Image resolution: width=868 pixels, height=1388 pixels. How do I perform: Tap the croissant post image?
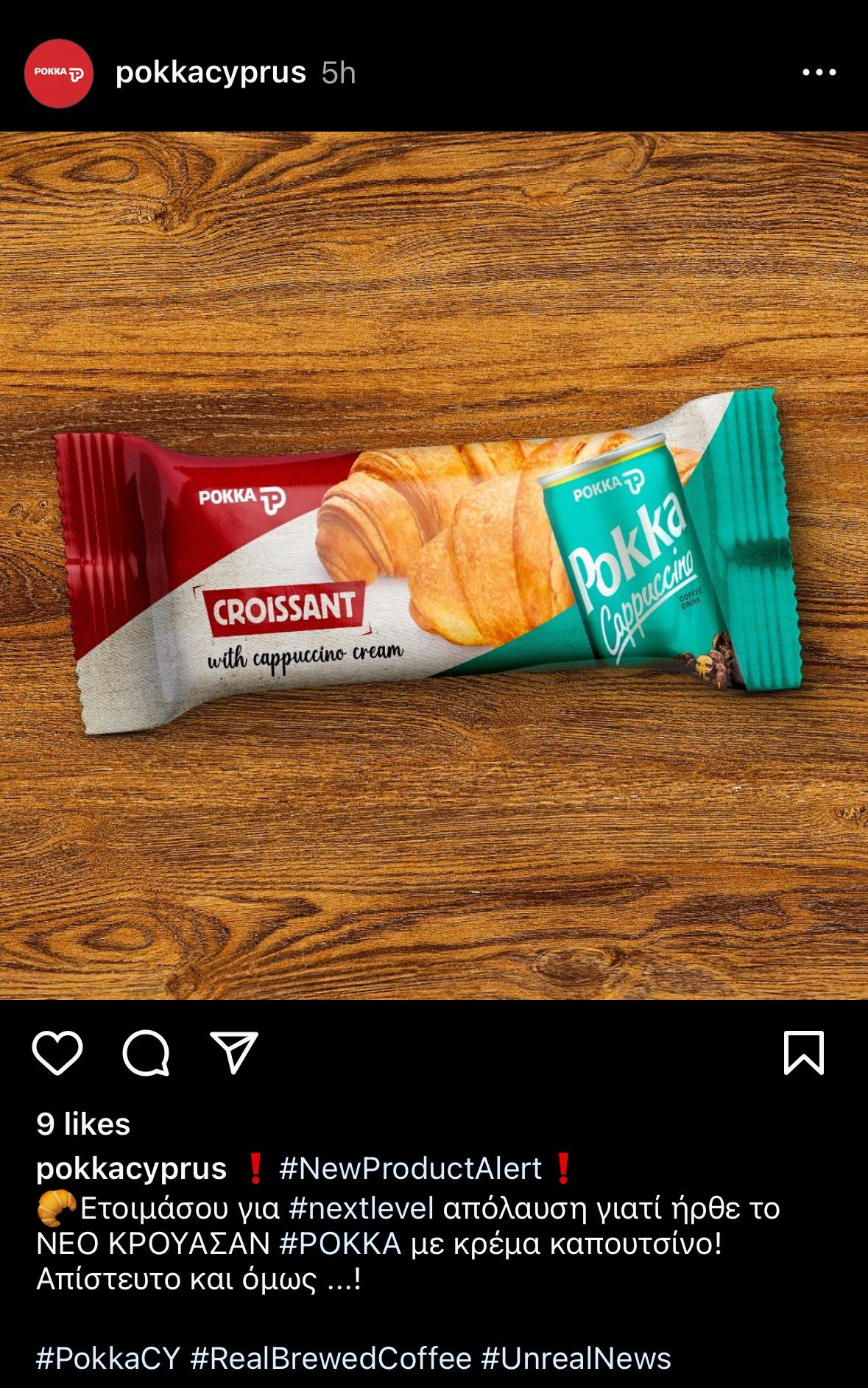(x=434, y=566)
